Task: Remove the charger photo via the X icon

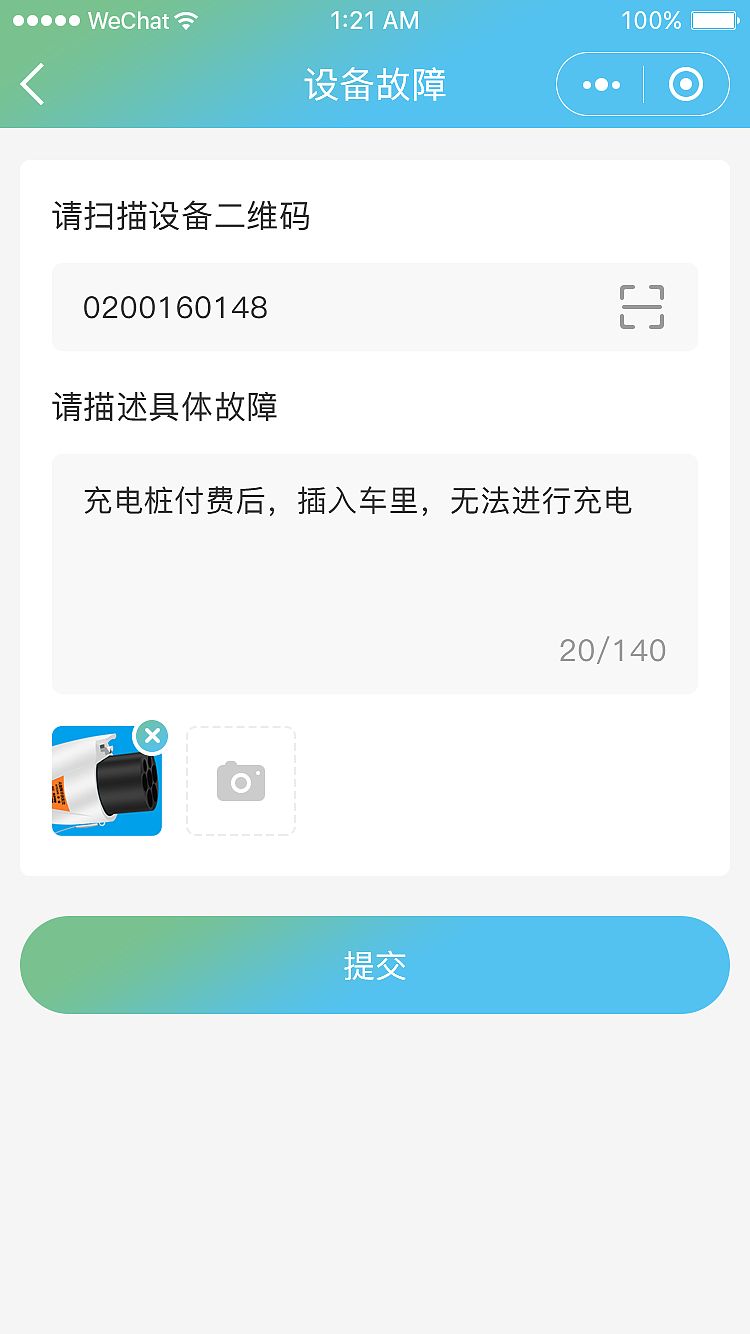Action: (152, 736)
